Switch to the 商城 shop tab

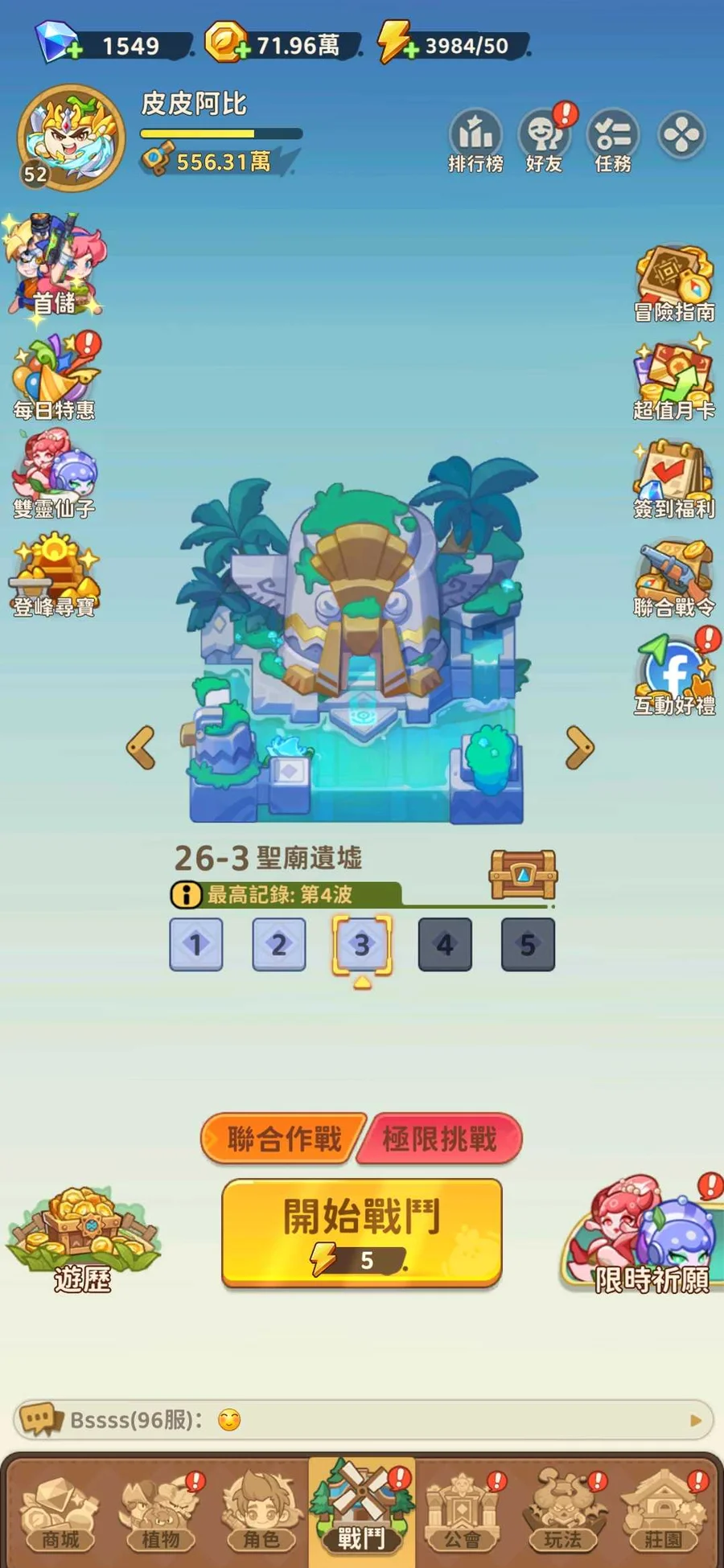click(x=60, y=1513)
